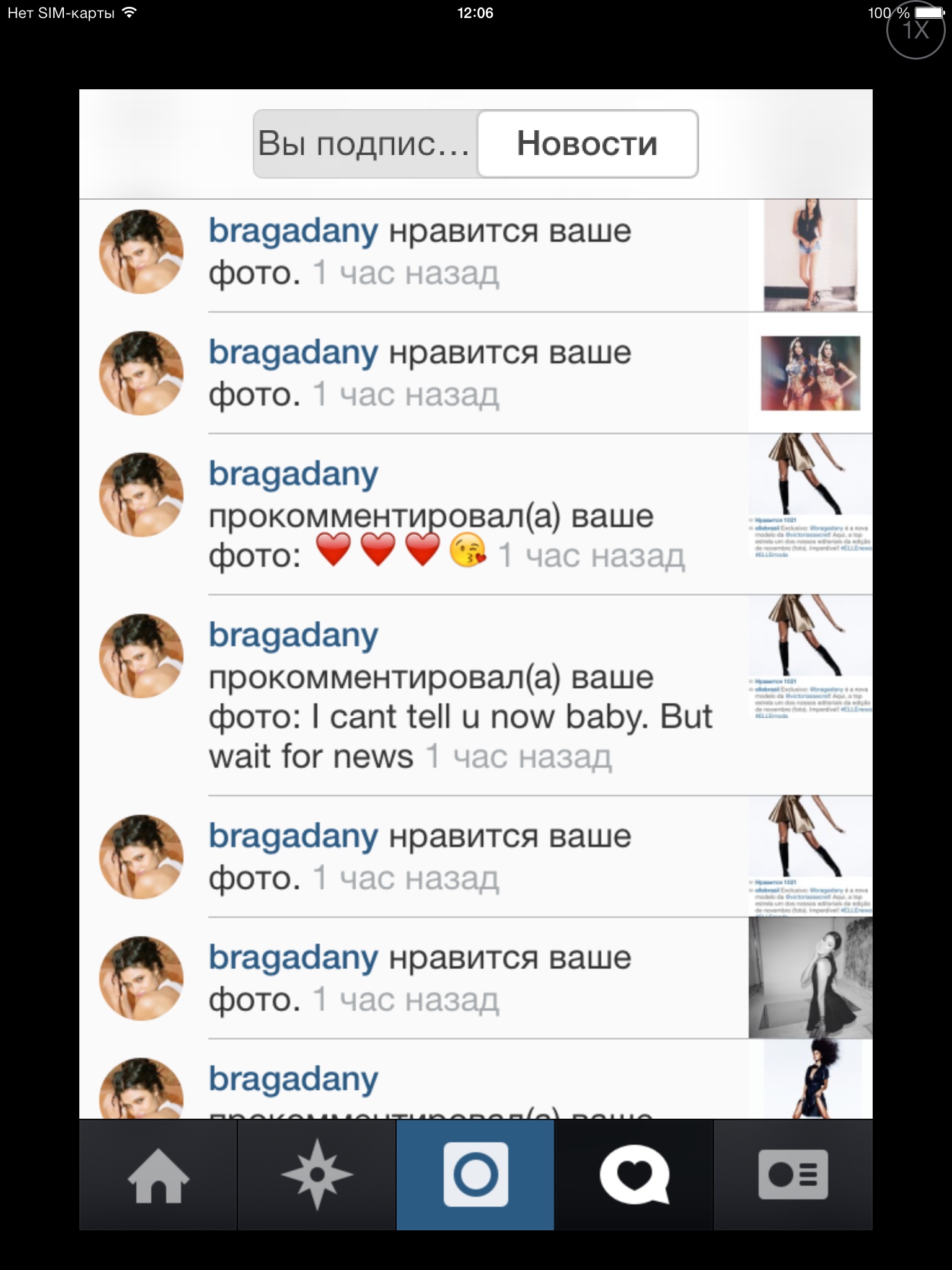The image size is (952, 1270).
Task: Tap the camera button in the tab bar
Action: [475, 1175]
